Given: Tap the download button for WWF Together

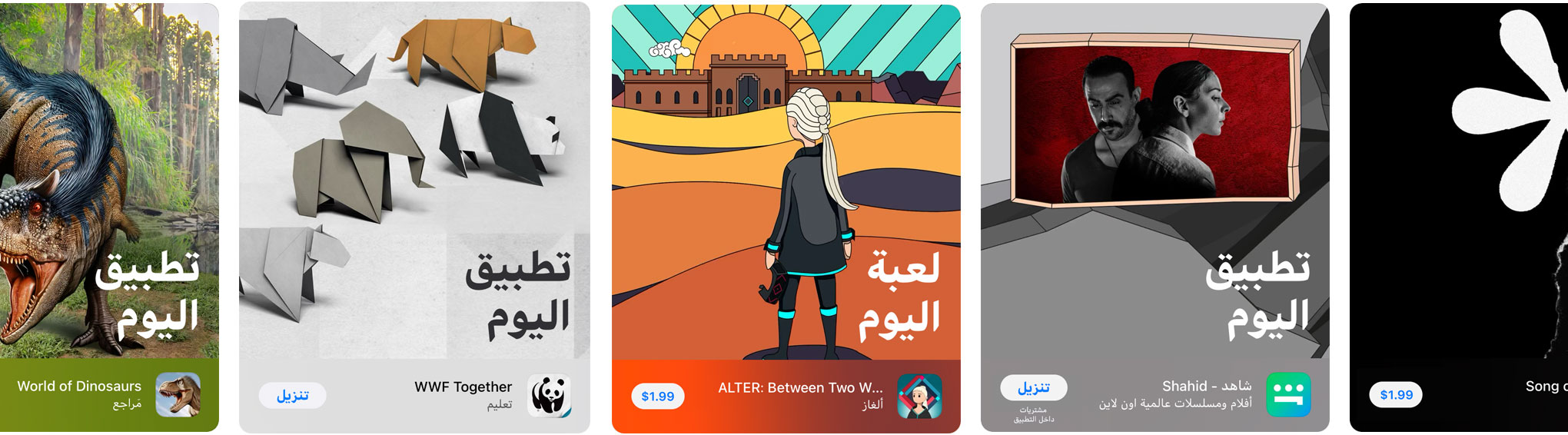Looking at the screenshot, I should click(x=293, y=396).
